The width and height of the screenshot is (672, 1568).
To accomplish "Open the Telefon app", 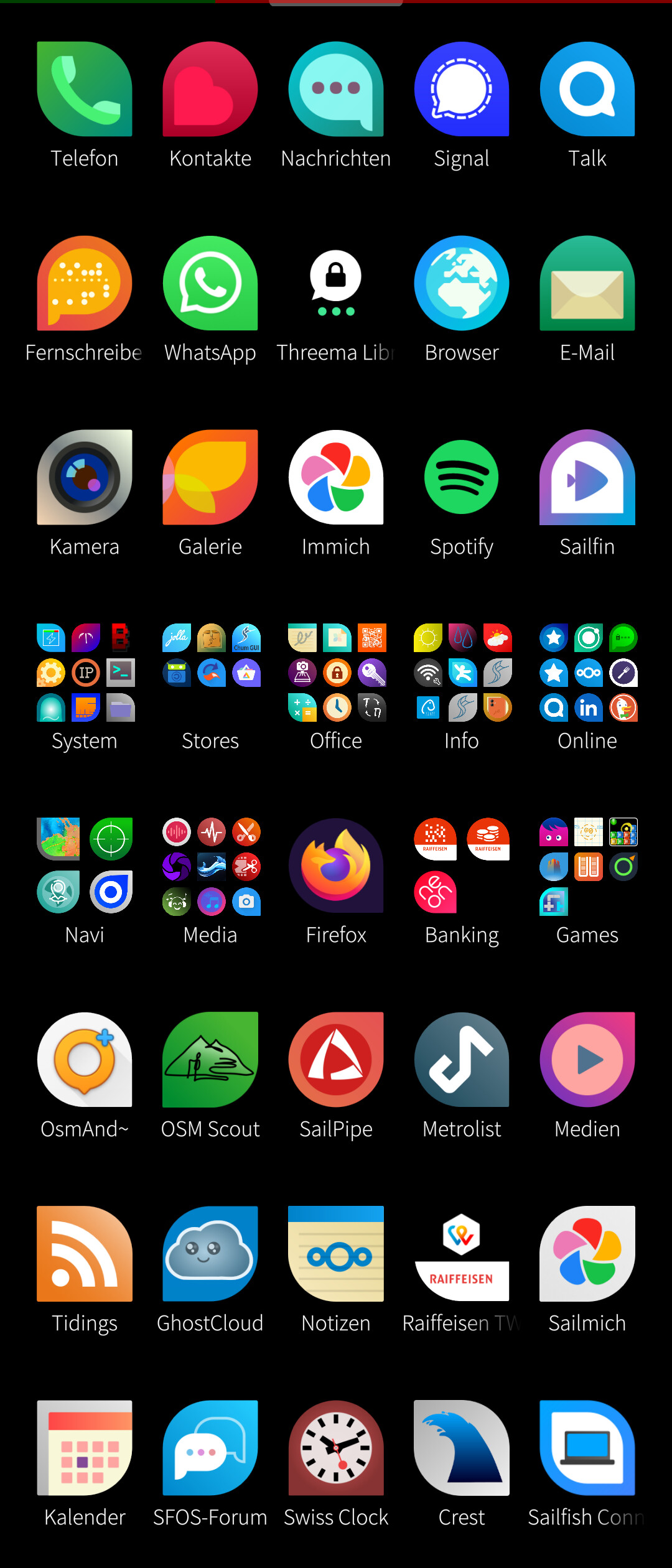I will [x=85, y=90].
